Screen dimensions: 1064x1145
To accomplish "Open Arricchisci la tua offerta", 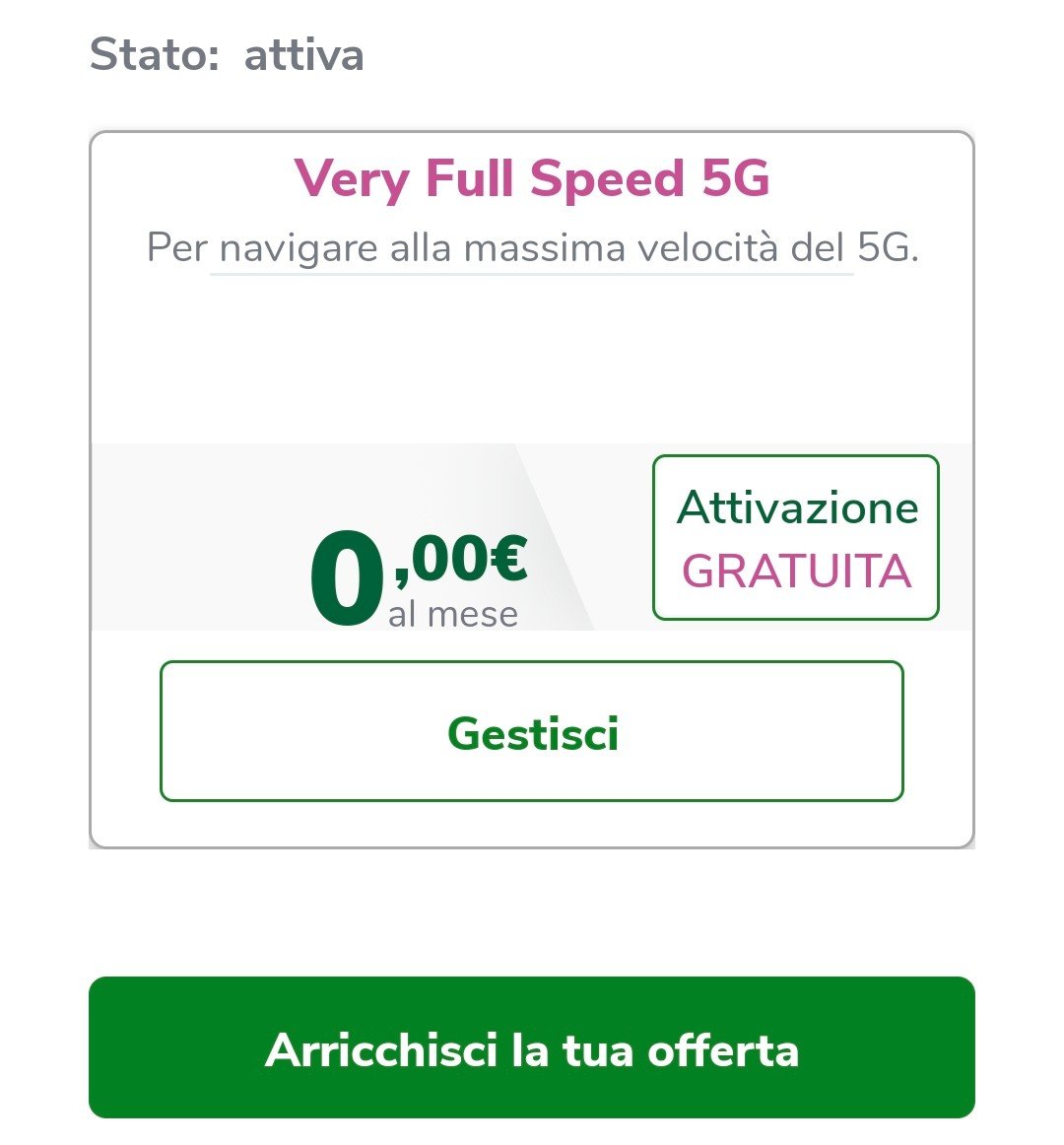I will click(x=532, y=1047).
